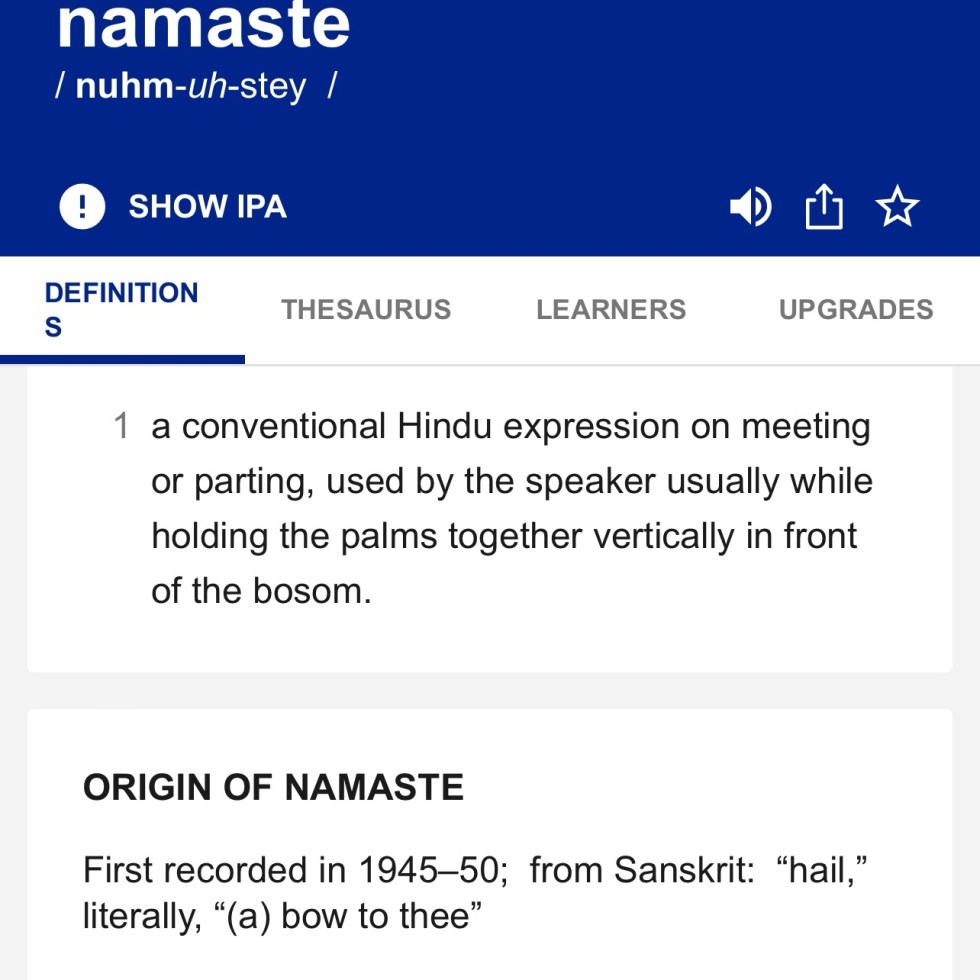Share the namaste definition

click(x=824, y=208)
